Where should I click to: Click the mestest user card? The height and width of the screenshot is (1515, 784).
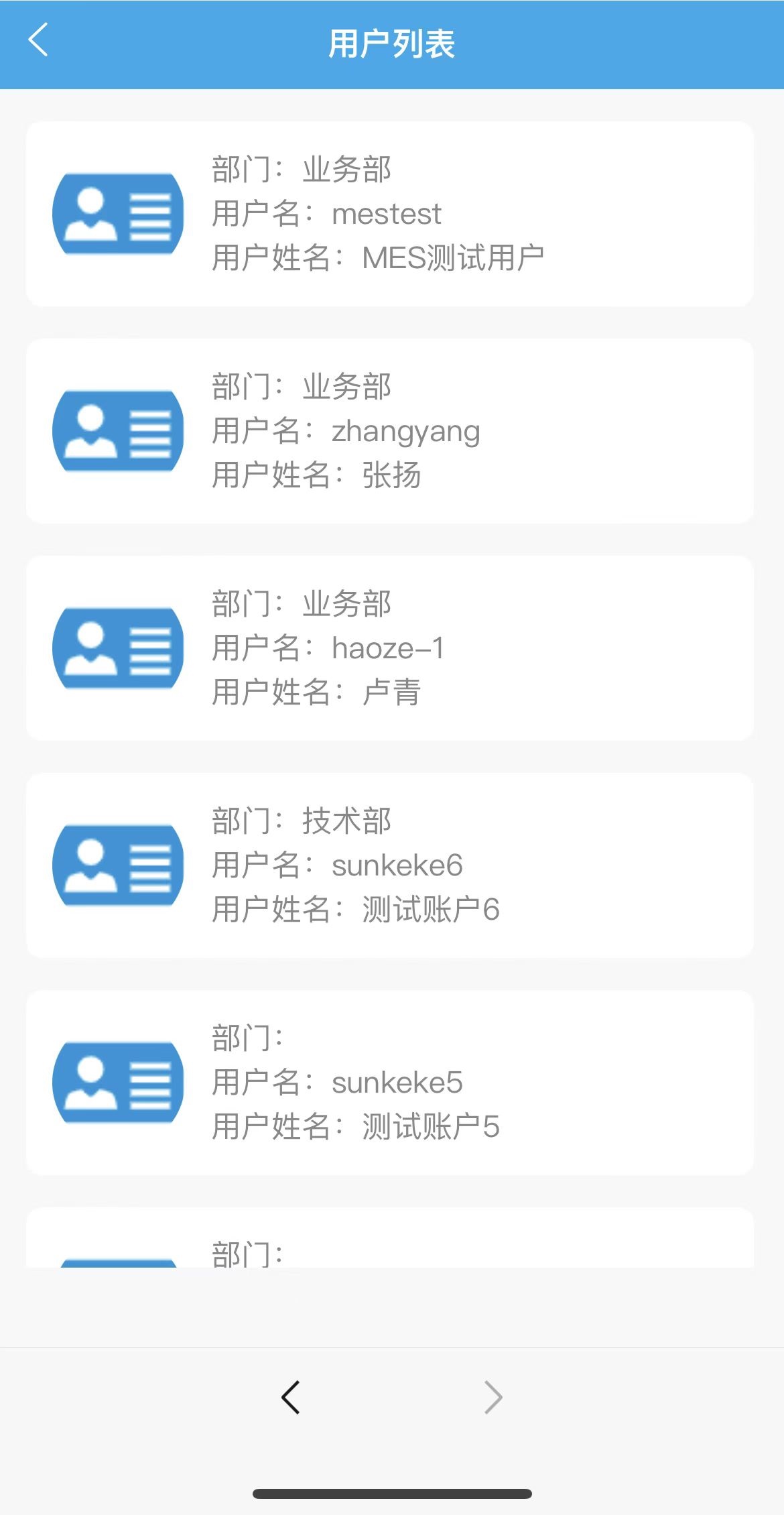pos(392,215)
